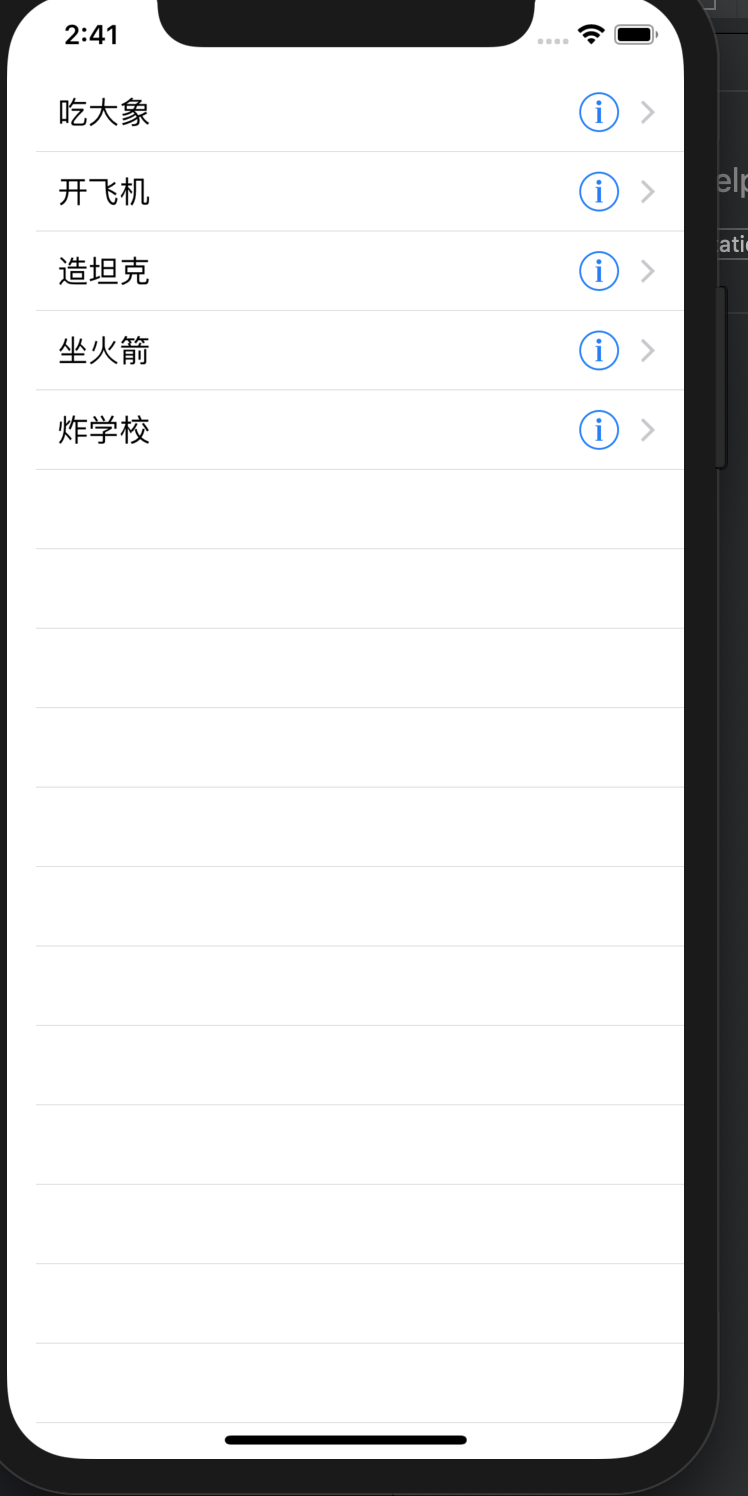This screenshot has height=1496, width=748.
Task: Tap the info icon on the 炸学校 row
Action: (x=598, y=430)
